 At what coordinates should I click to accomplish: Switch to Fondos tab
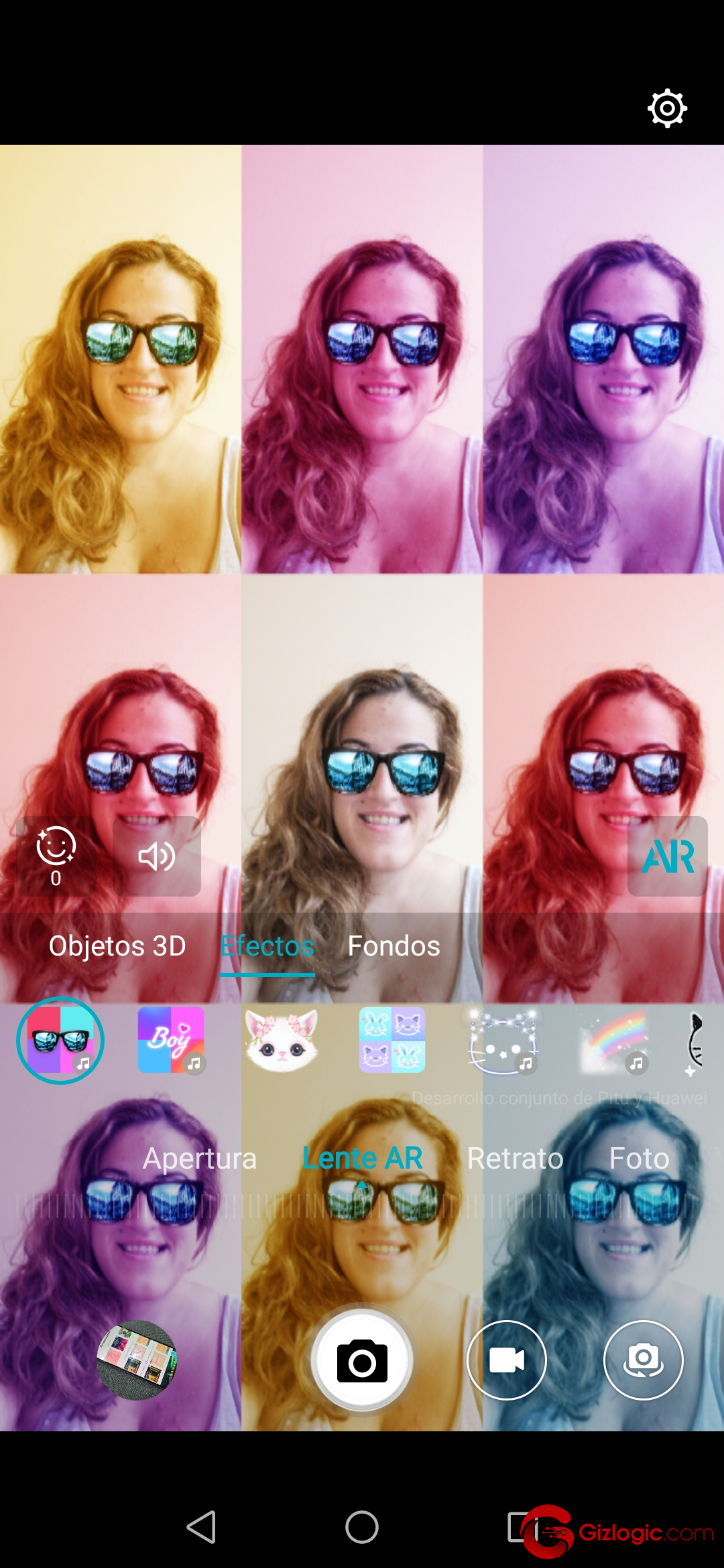(x=394, y=946)
